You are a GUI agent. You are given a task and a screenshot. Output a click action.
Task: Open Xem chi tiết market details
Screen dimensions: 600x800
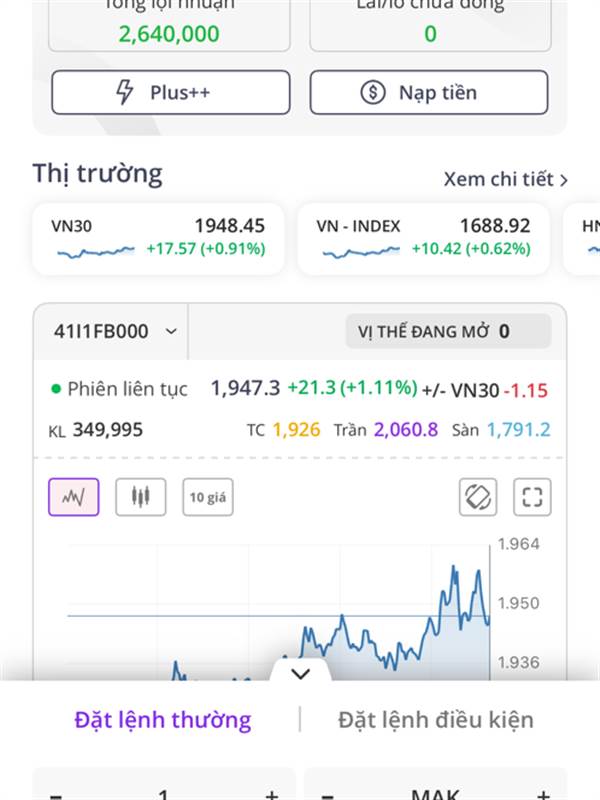[x=505, y=179]
